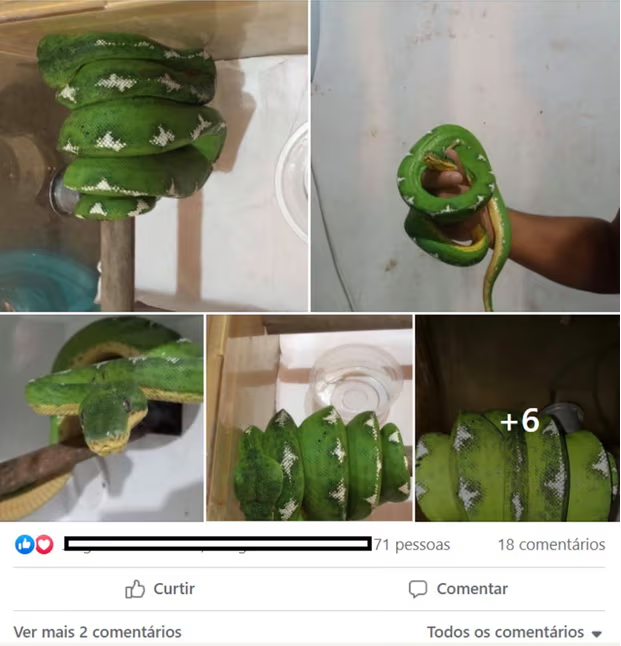Screen dimensions: 621x646
Task: Tap the Curtir button
Action: [160, 589]
